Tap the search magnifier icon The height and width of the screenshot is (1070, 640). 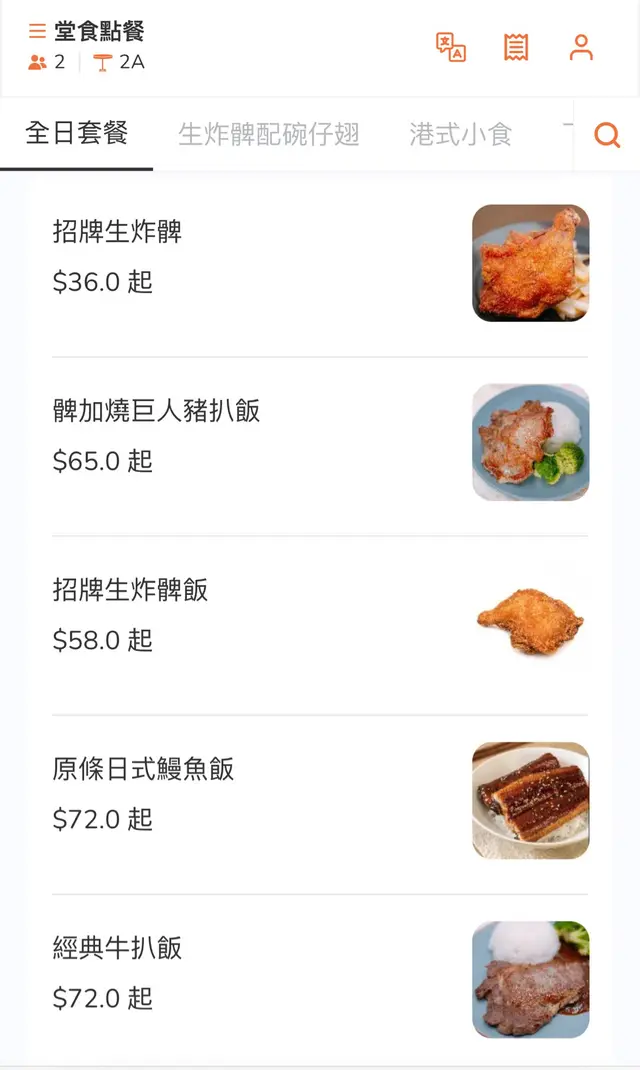point(607,135)
